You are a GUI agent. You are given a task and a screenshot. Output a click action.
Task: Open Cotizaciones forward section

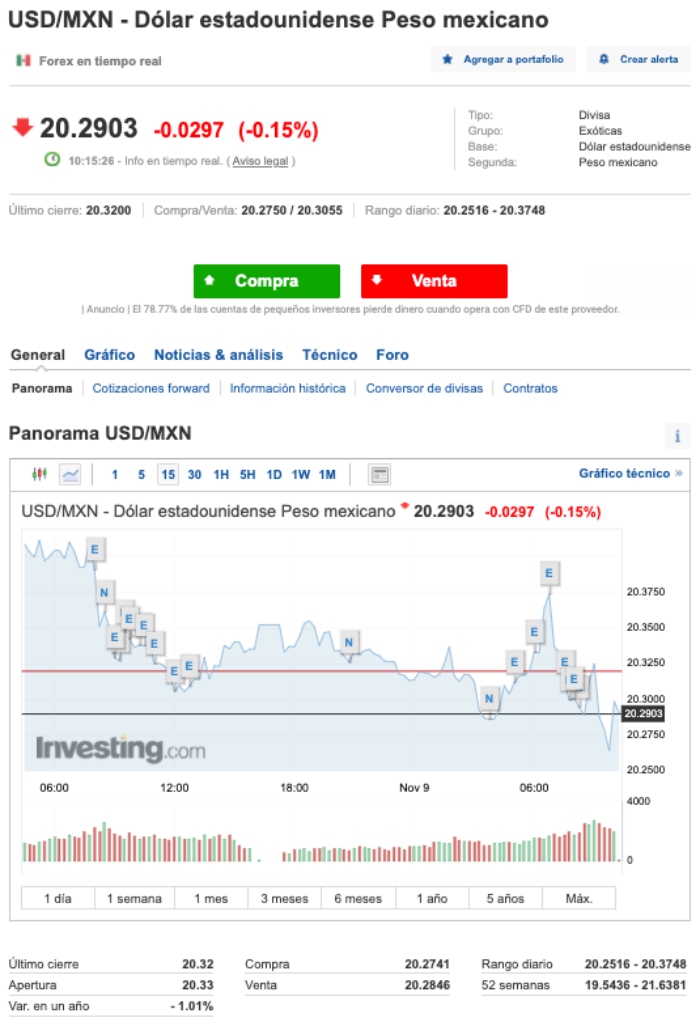coord(151,388)
